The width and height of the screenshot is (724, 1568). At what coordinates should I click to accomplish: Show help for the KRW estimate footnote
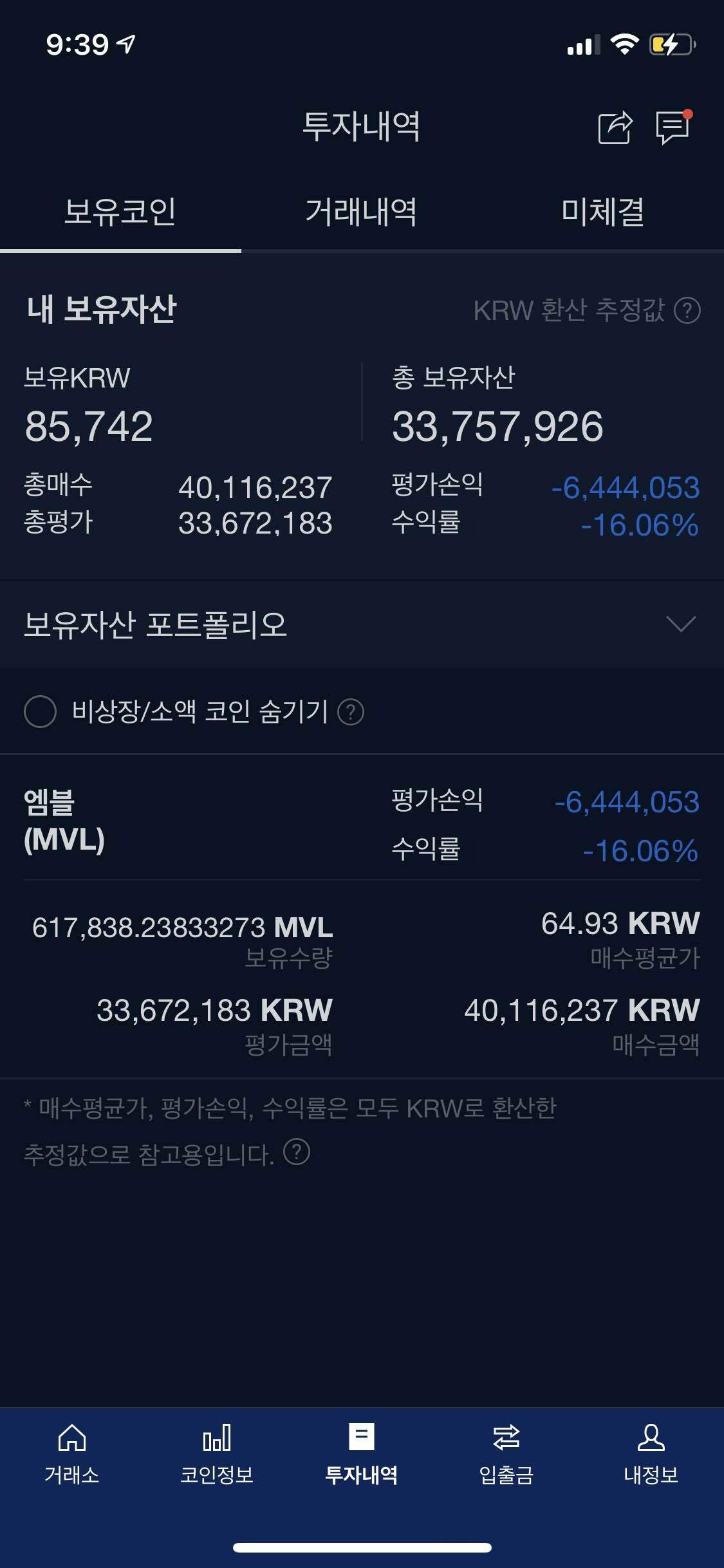[297, 1152]
